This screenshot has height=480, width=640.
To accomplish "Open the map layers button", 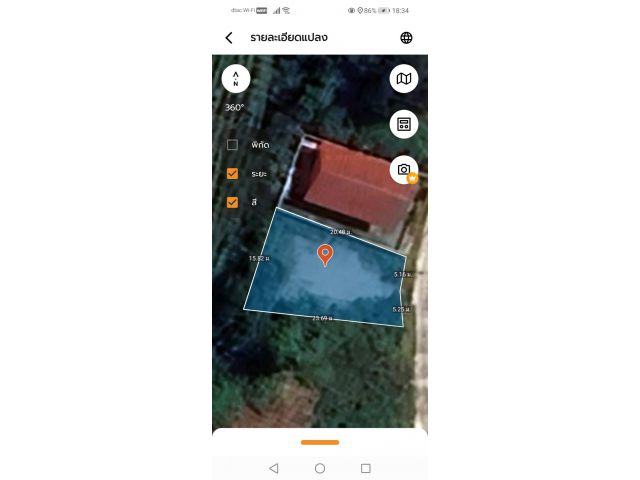I will pos(404,78).
